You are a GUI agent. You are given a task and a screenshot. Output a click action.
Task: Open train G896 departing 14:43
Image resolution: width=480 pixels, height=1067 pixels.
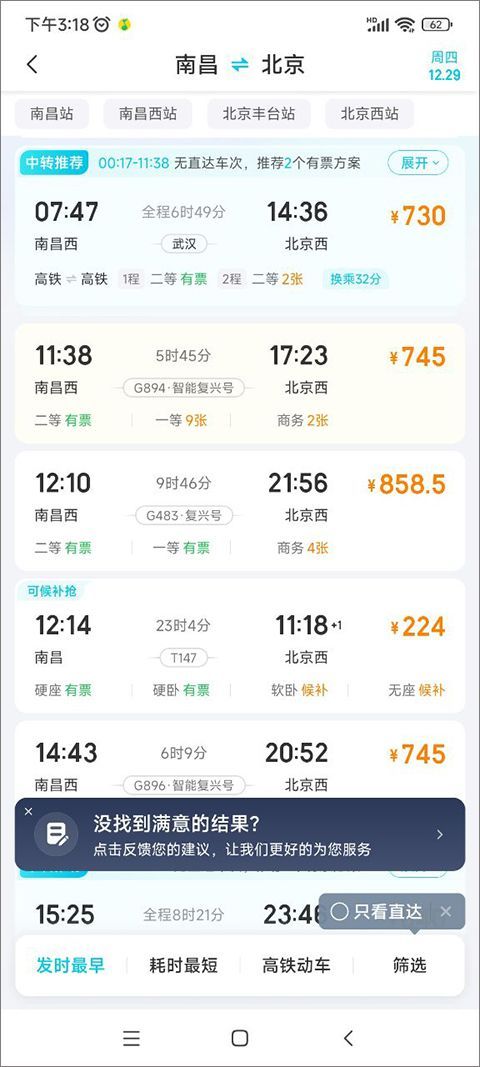click(240, 759)
